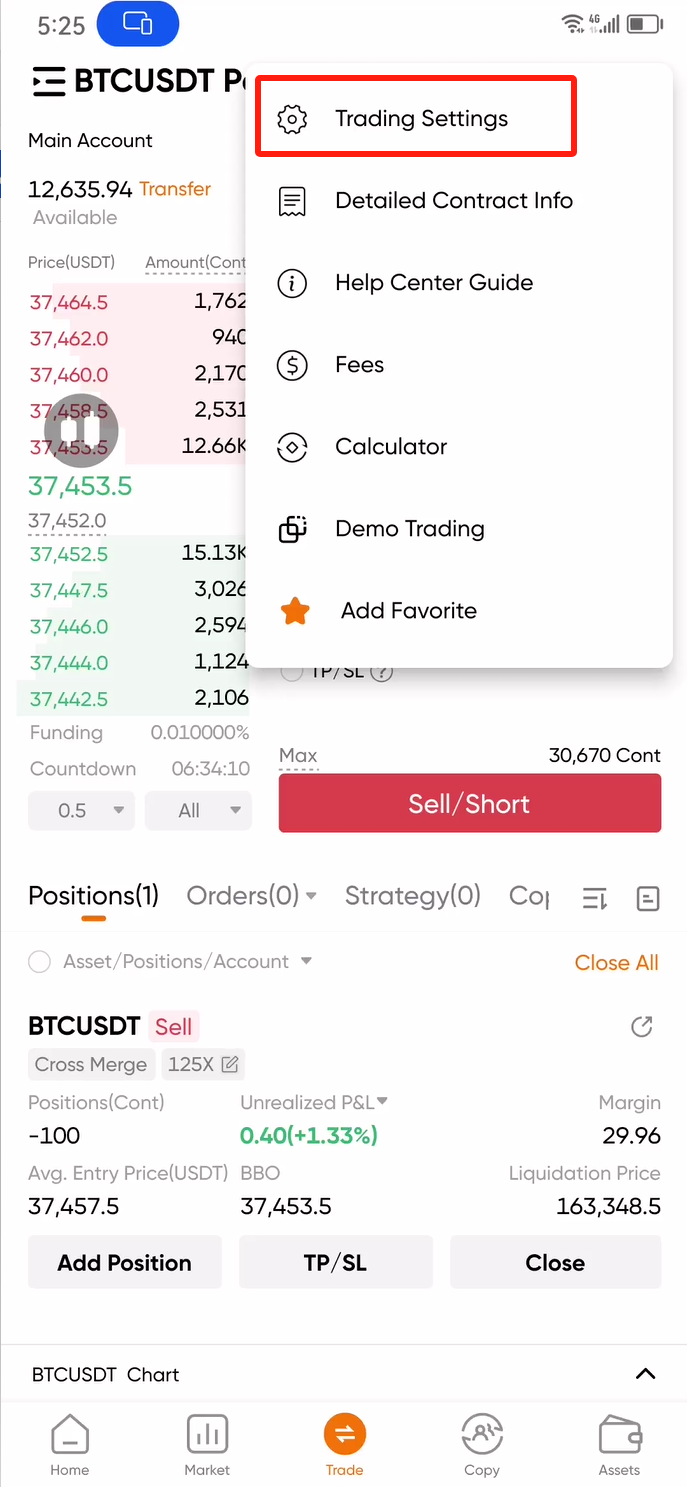This screenshot has width=687, height=1487.
Task: Open the 0.5 depth dropdown
Action: pos(81,811)
